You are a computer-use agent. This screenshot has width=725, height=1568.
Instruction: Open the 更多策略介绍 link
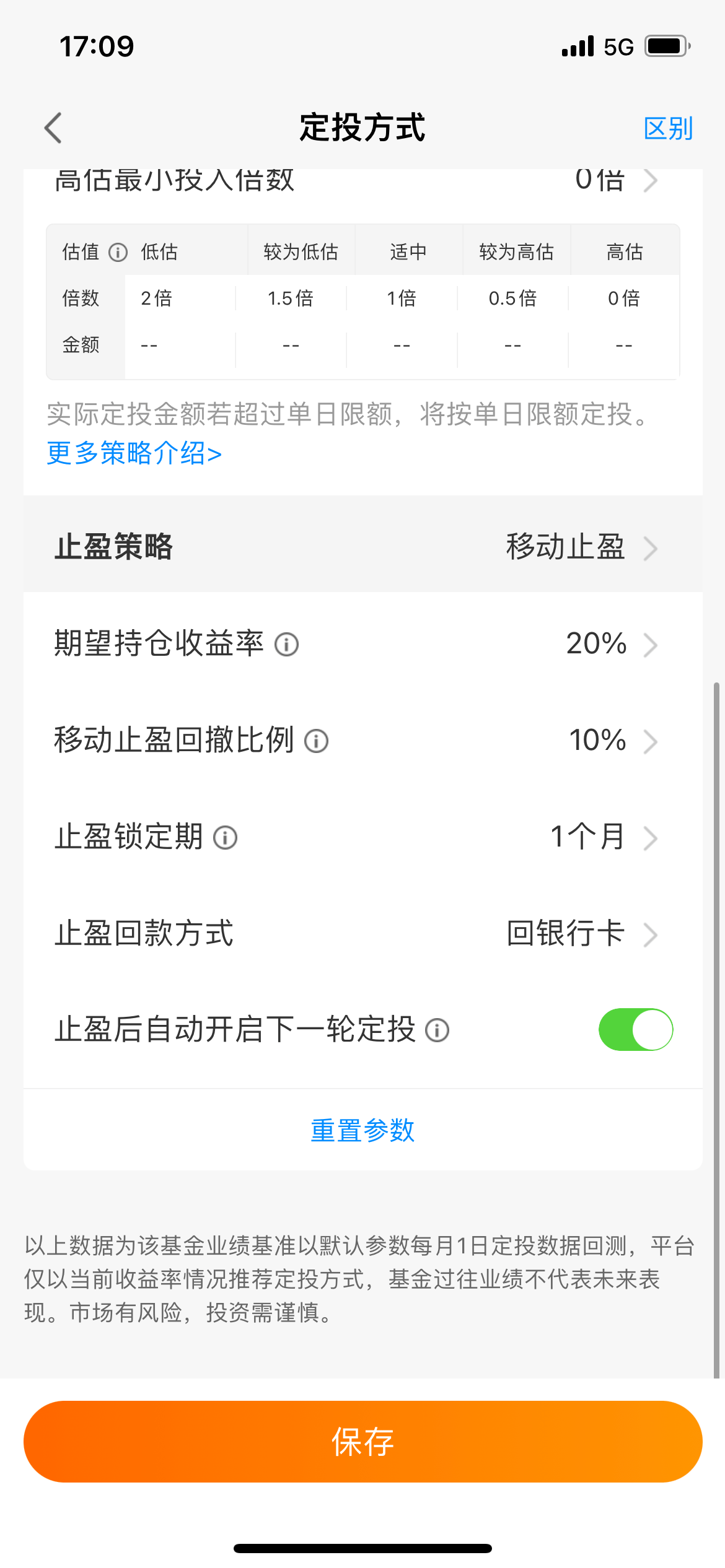[134, 453]
